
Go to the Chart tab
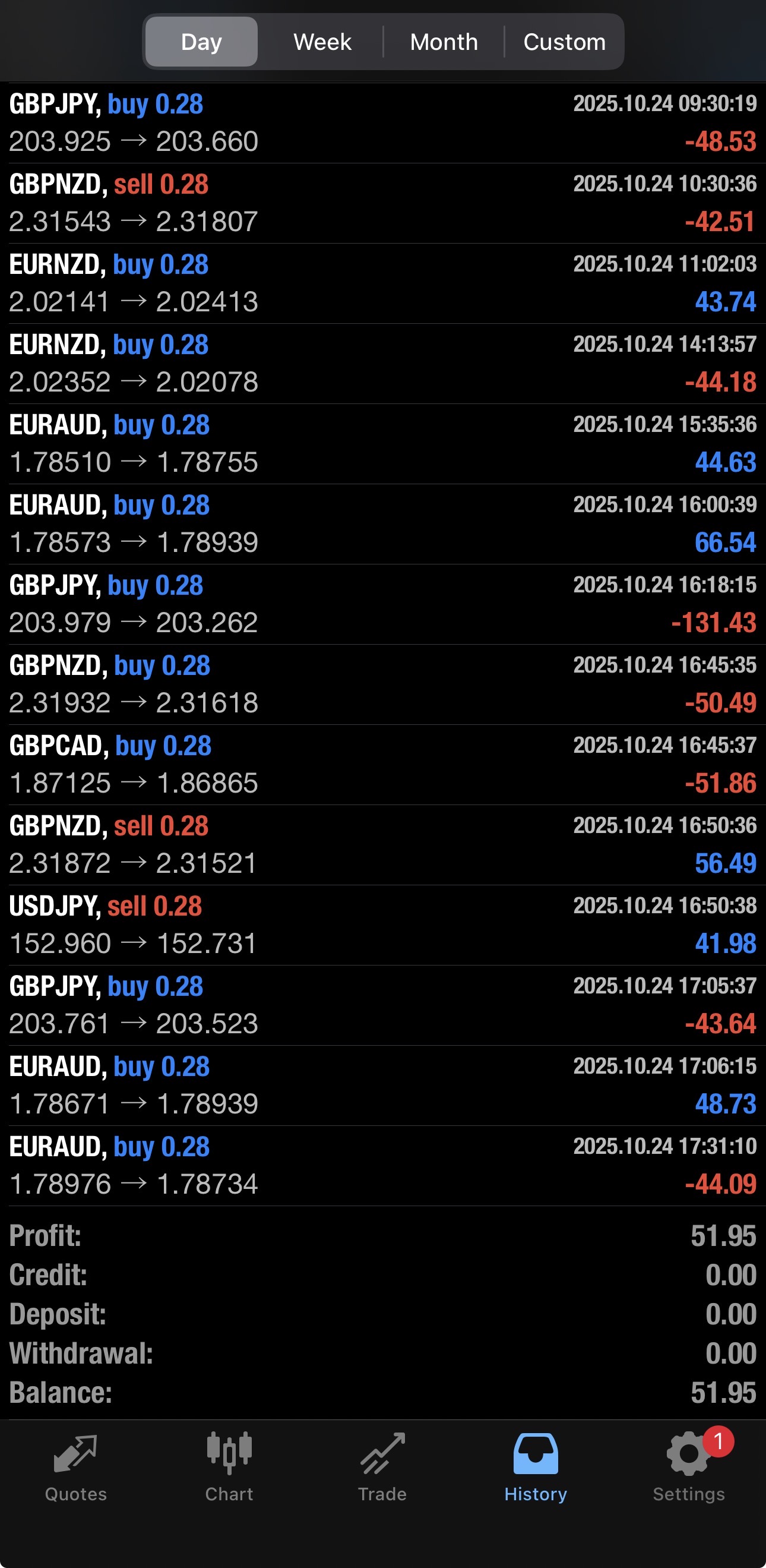(x=229, y=1468)
